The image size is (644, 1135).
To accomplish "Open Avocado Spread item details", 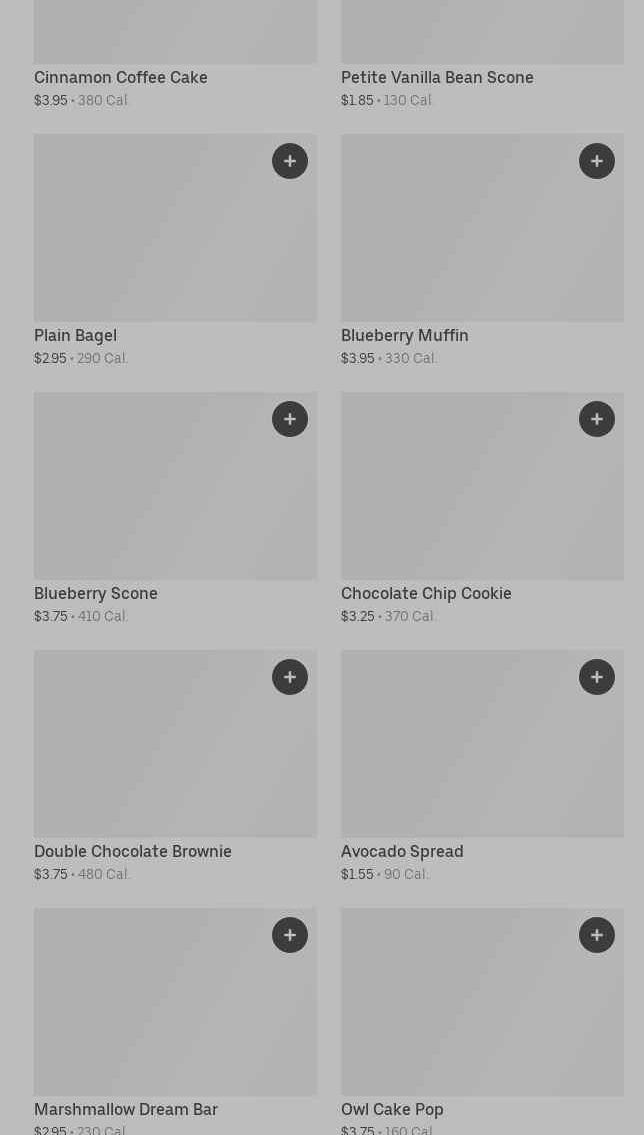I will tap(460, 758).
